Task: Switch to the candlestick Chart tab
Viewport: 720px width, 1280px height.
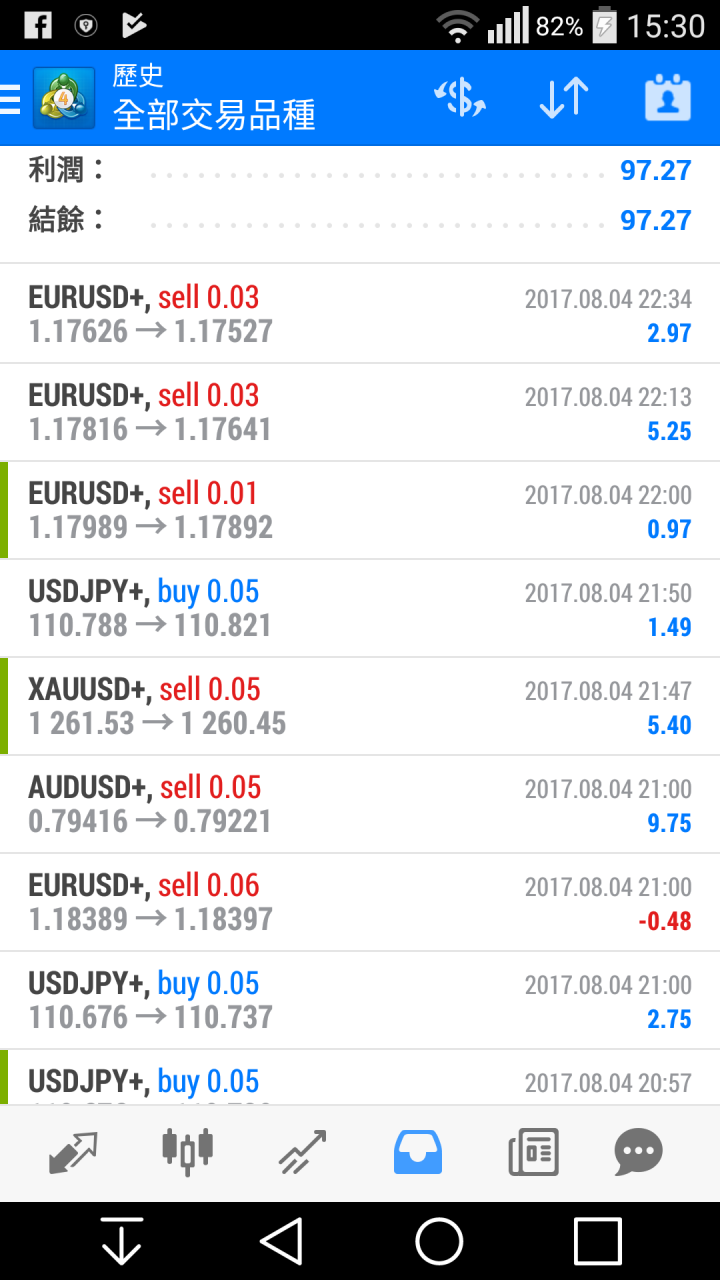Action: [x=188, y=1153]
